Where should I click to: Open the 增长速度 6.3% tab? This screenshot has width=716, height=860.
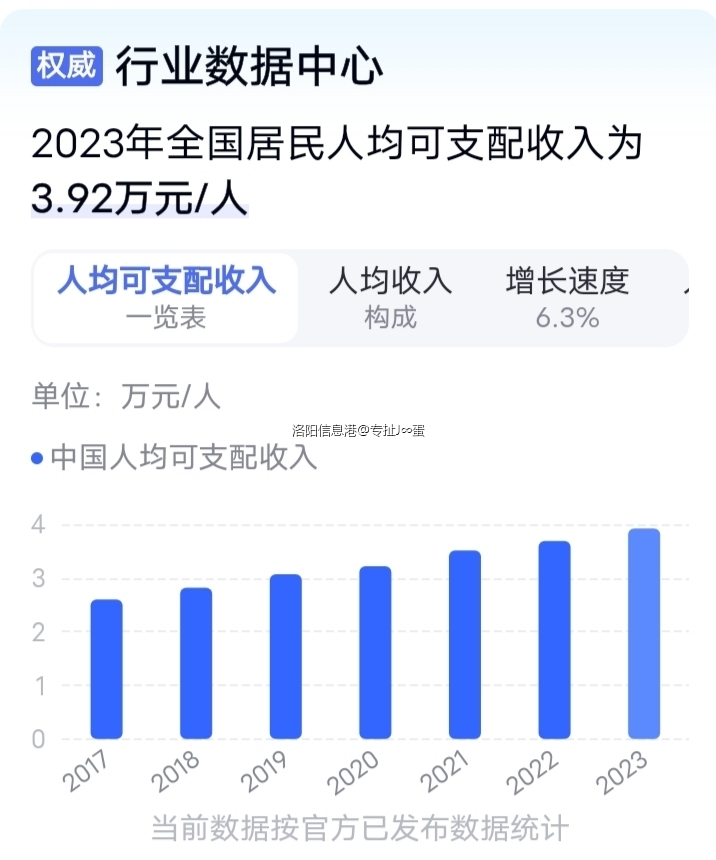(x=567, y=298)
